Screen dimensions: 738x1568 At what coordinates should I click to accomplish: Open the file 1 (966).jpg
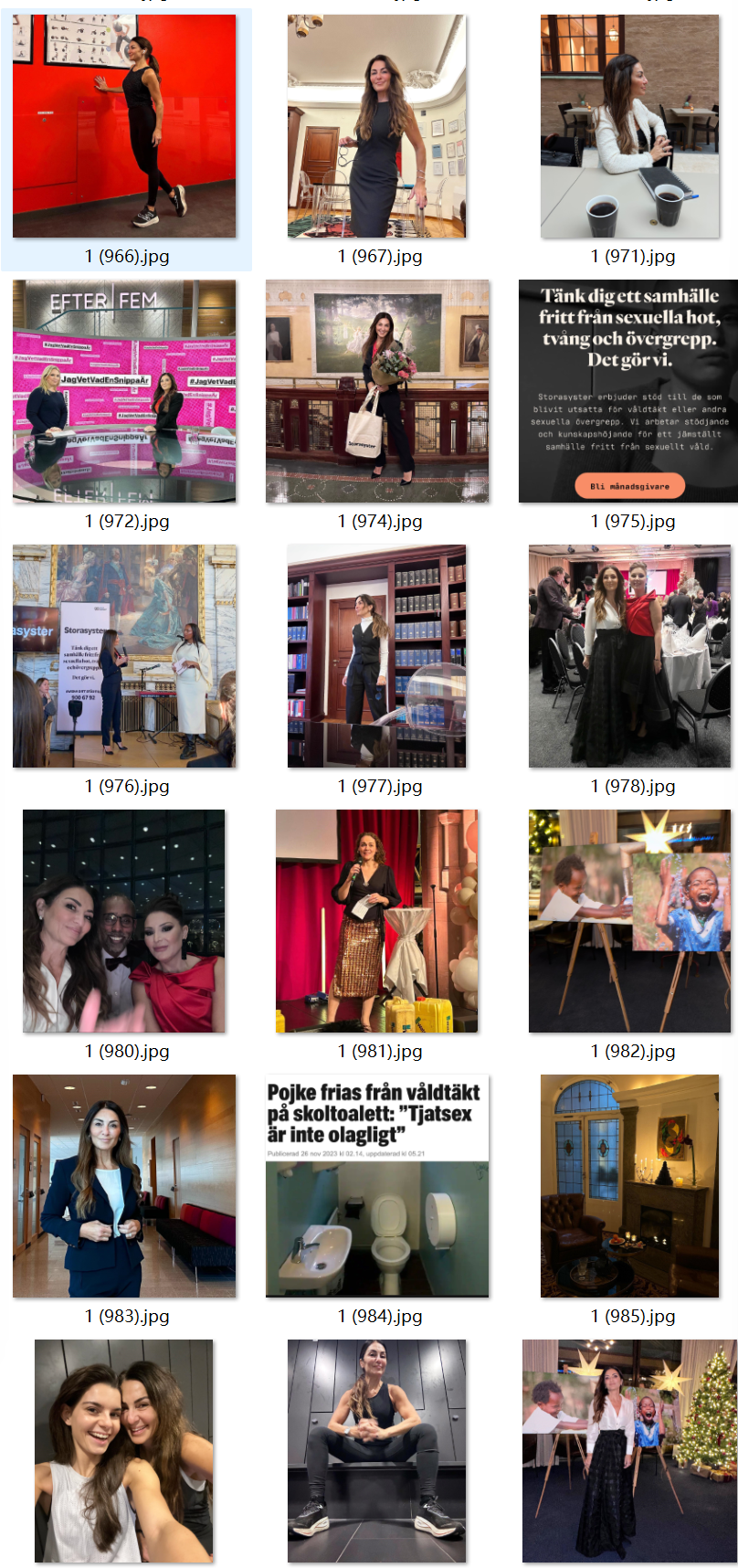[x=124, y=126]
